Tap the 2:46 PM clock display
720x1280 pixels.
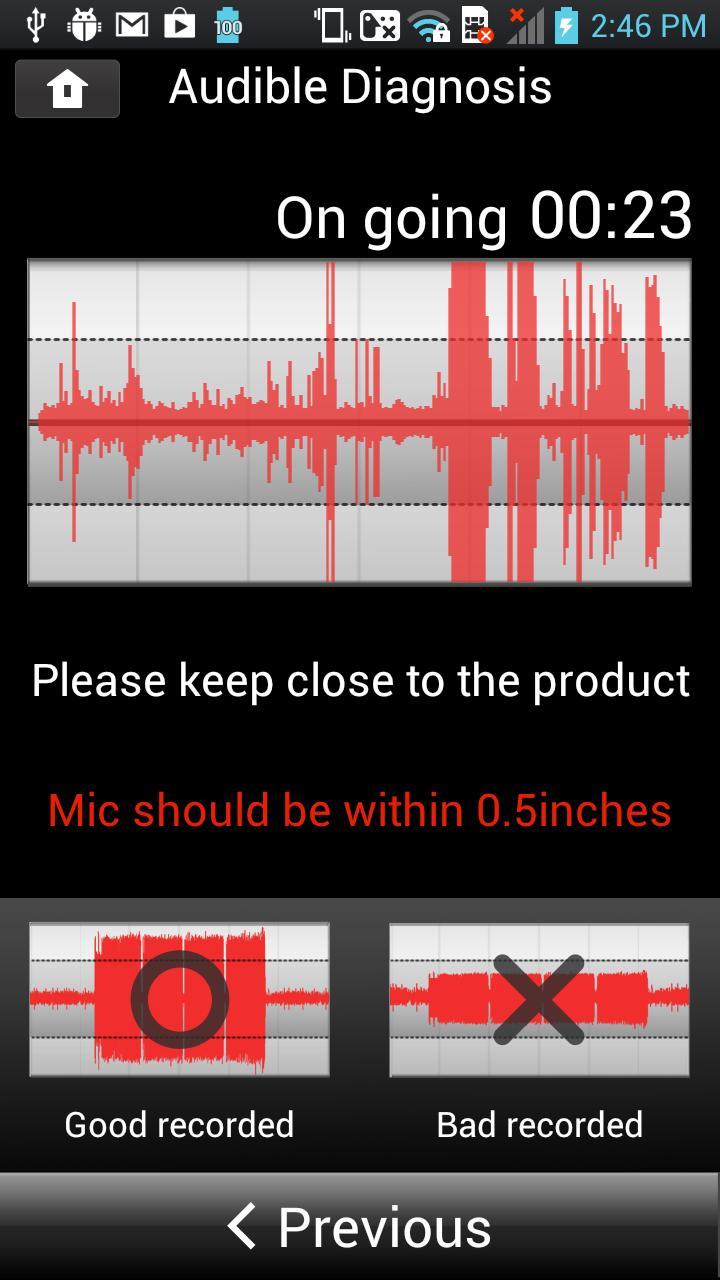[x=648, y=24]
